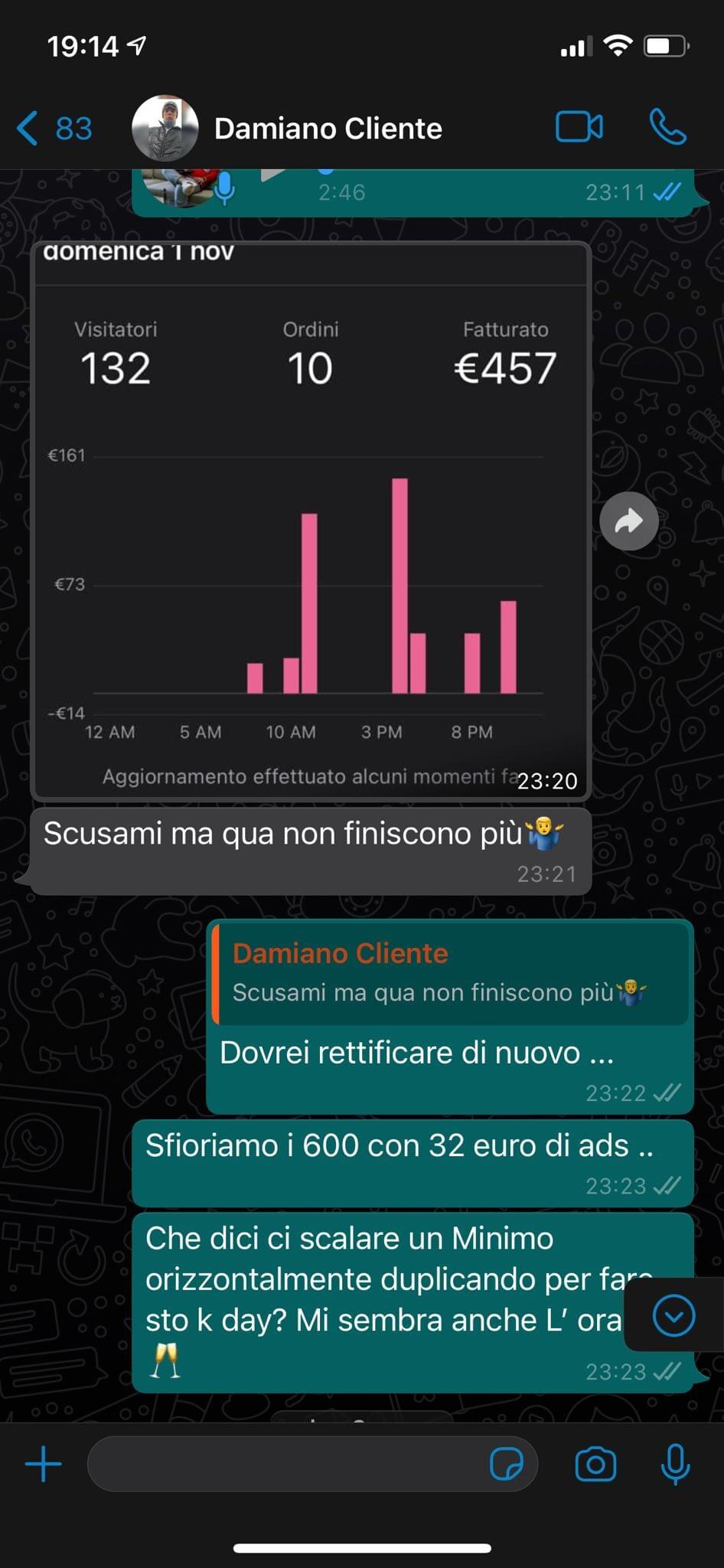
Task: Go back to the chats list
Action: click(54, 128)
